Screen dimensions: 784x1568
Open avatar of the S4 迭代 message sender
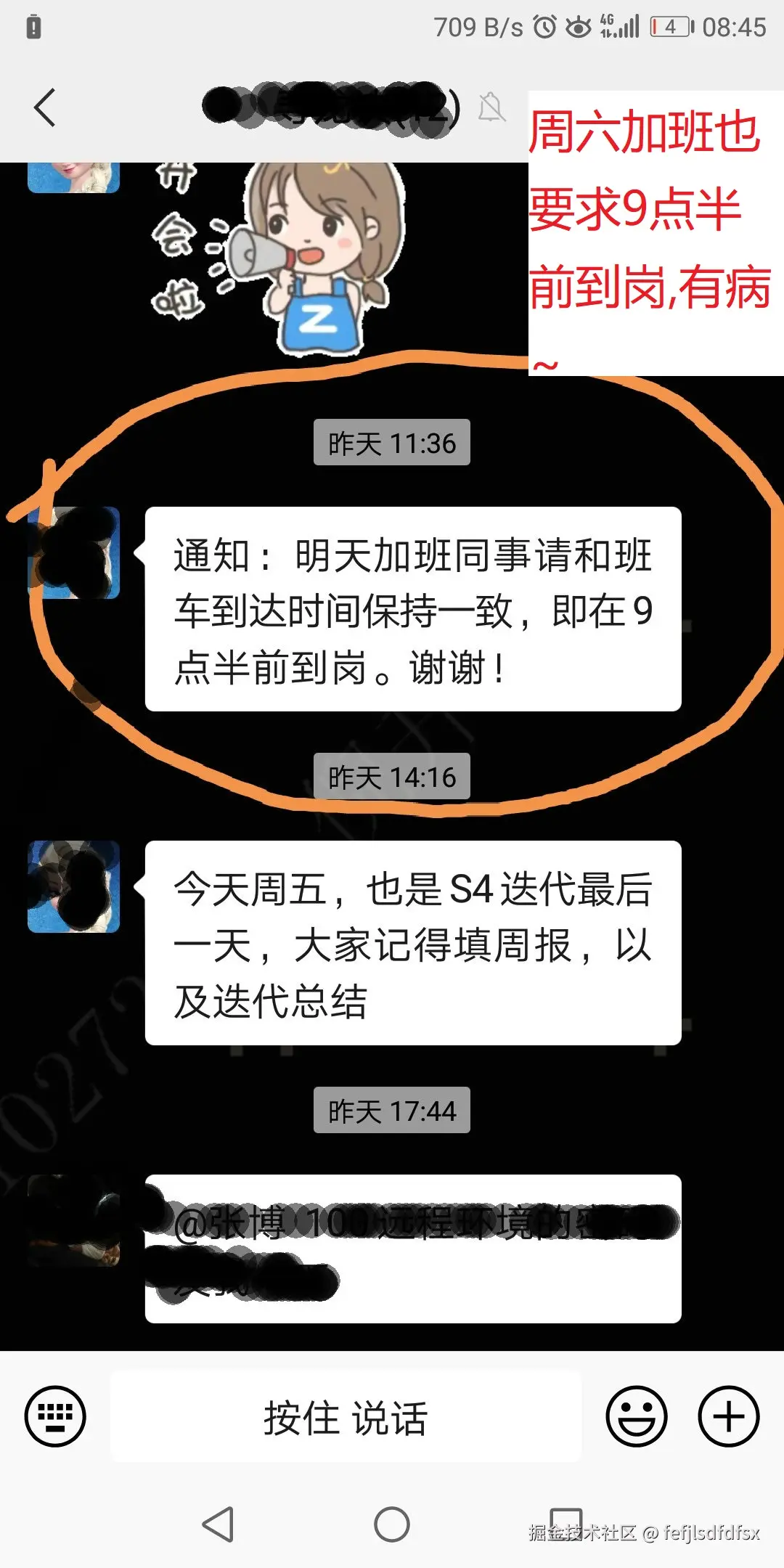(73, 886)
